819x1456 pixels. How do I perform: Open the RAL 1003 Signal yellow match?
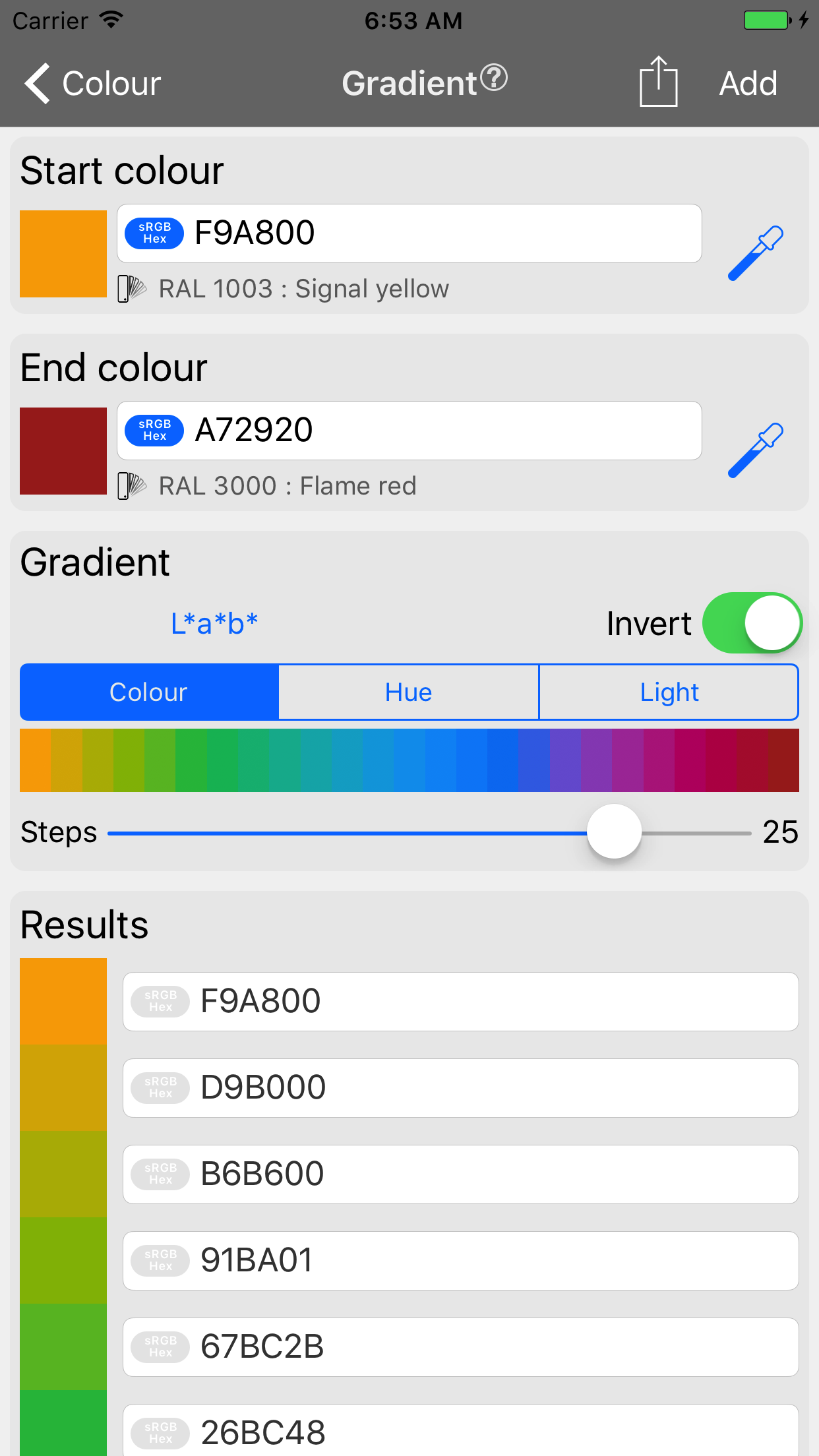303,289
